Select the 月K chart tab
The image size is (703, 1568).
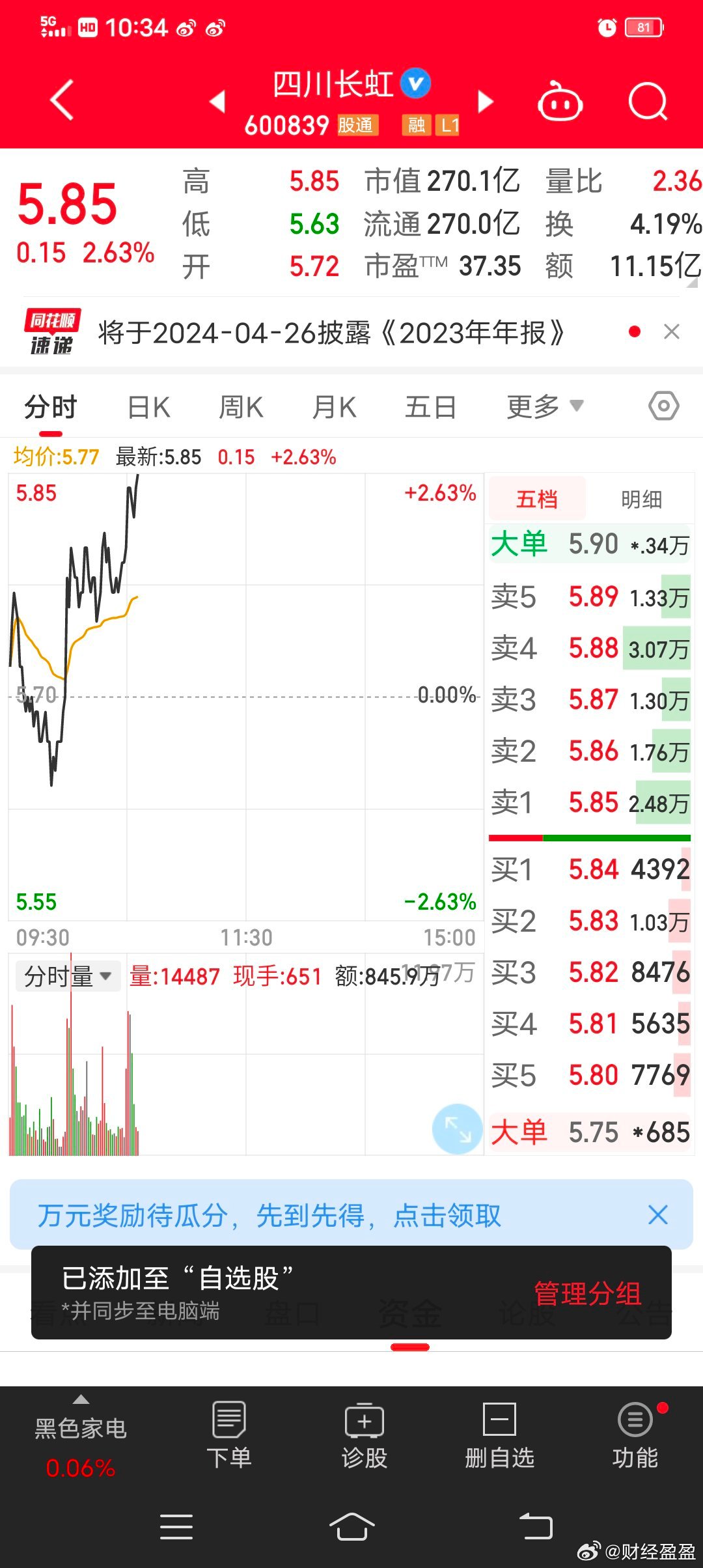point(335,408)
